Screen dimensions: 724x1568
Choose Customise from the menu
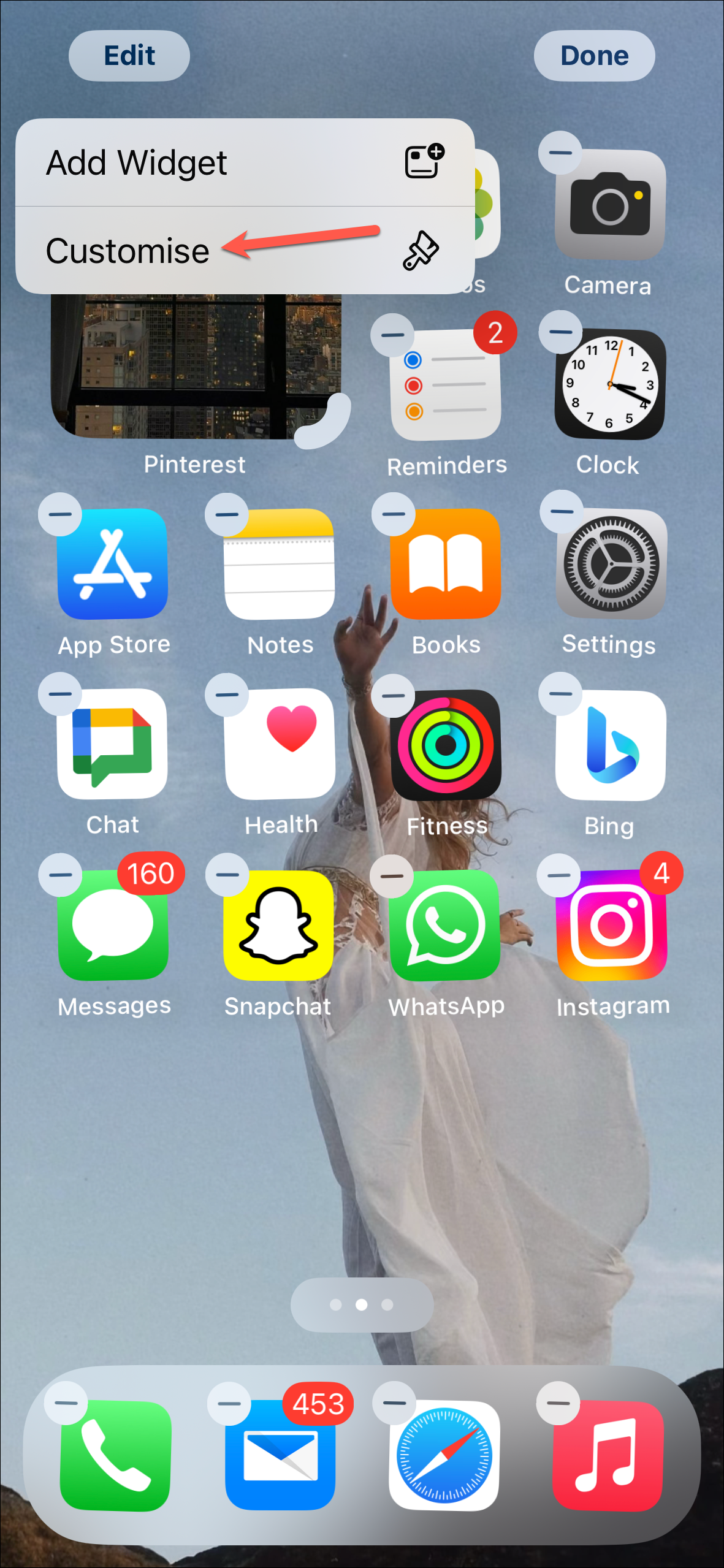pyautogui.click(x=245, y=251)
